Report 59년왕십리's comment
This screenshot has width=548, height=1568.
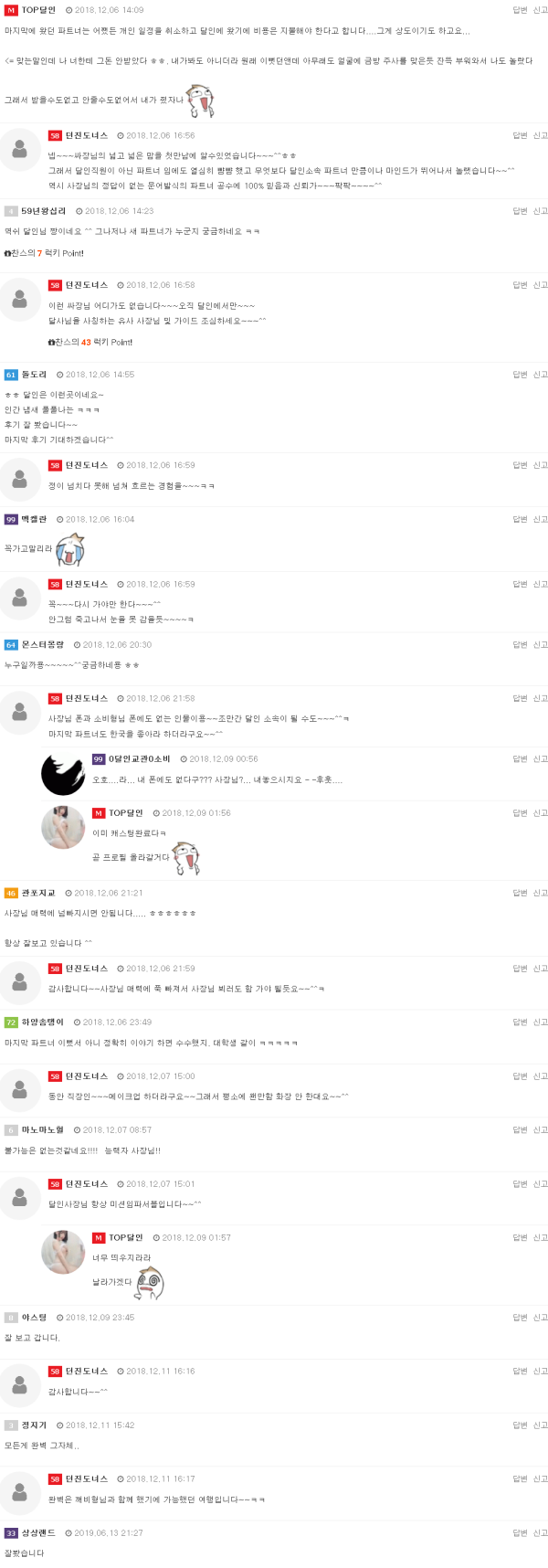click(x=541, y=211)
